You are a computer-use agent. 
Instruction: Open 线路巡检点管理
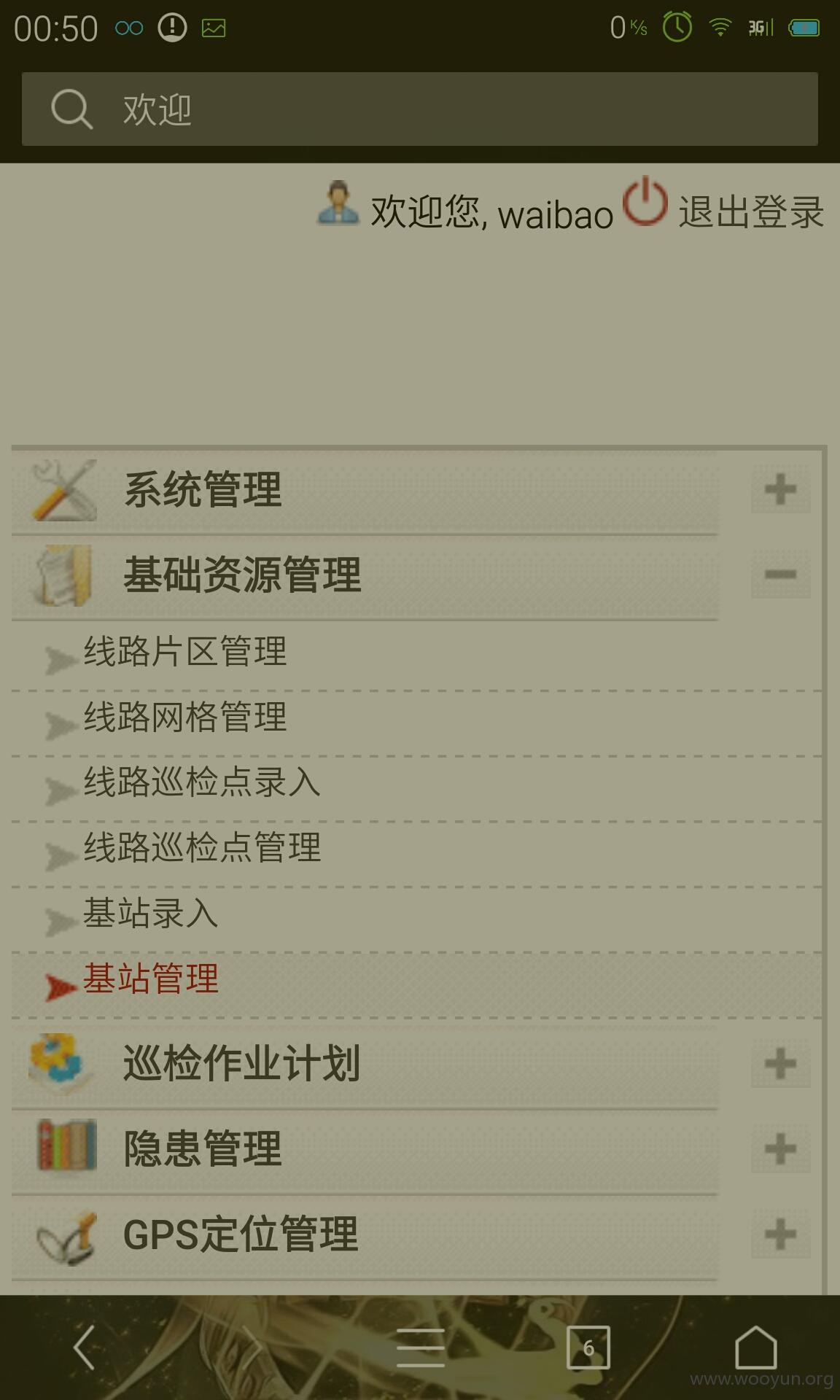pyautogui.click(x=202, y=849)
